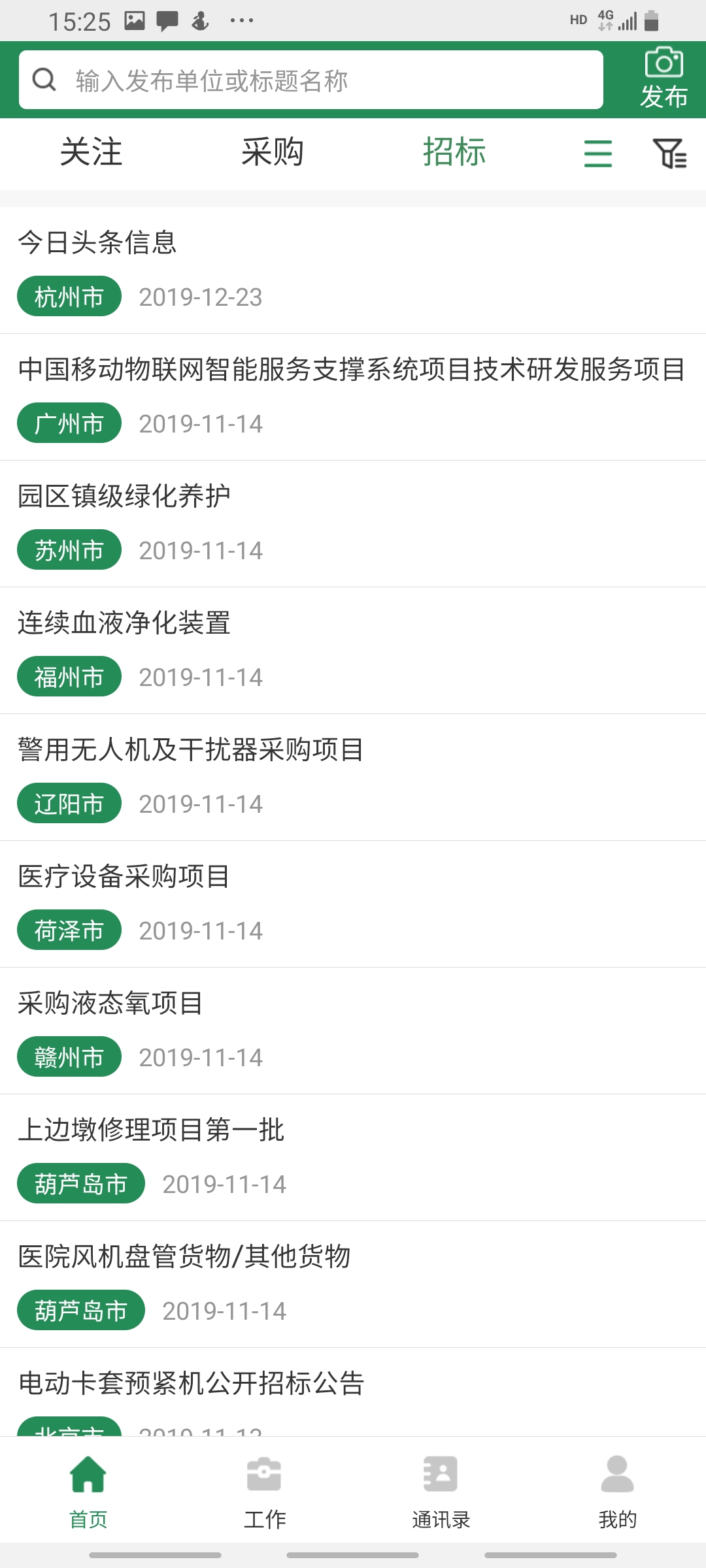Select the 葫芦岛市 city tag
Screen dimensions: 706x1568
[x=80, y=1183]
